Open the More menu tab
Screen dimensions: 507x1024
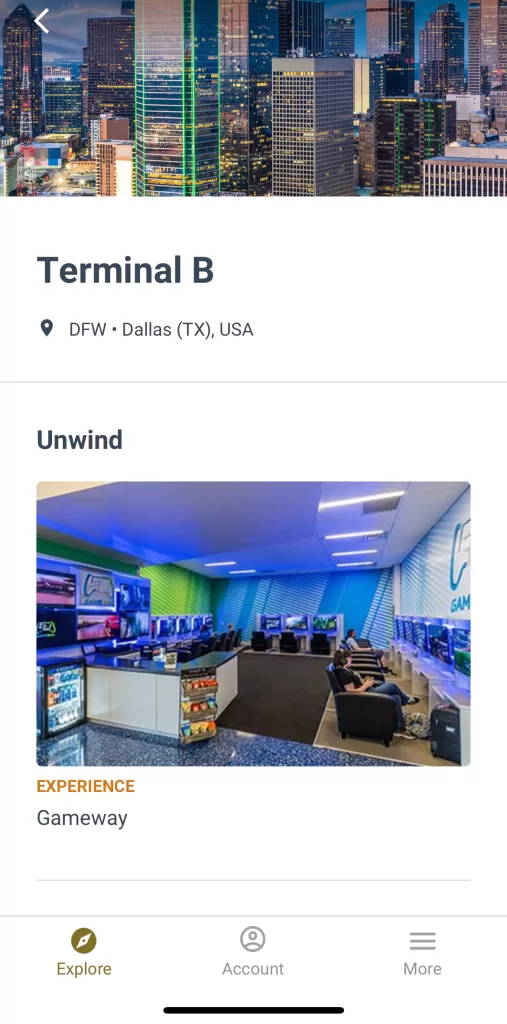pyautogui.click(x=422, y=952)
